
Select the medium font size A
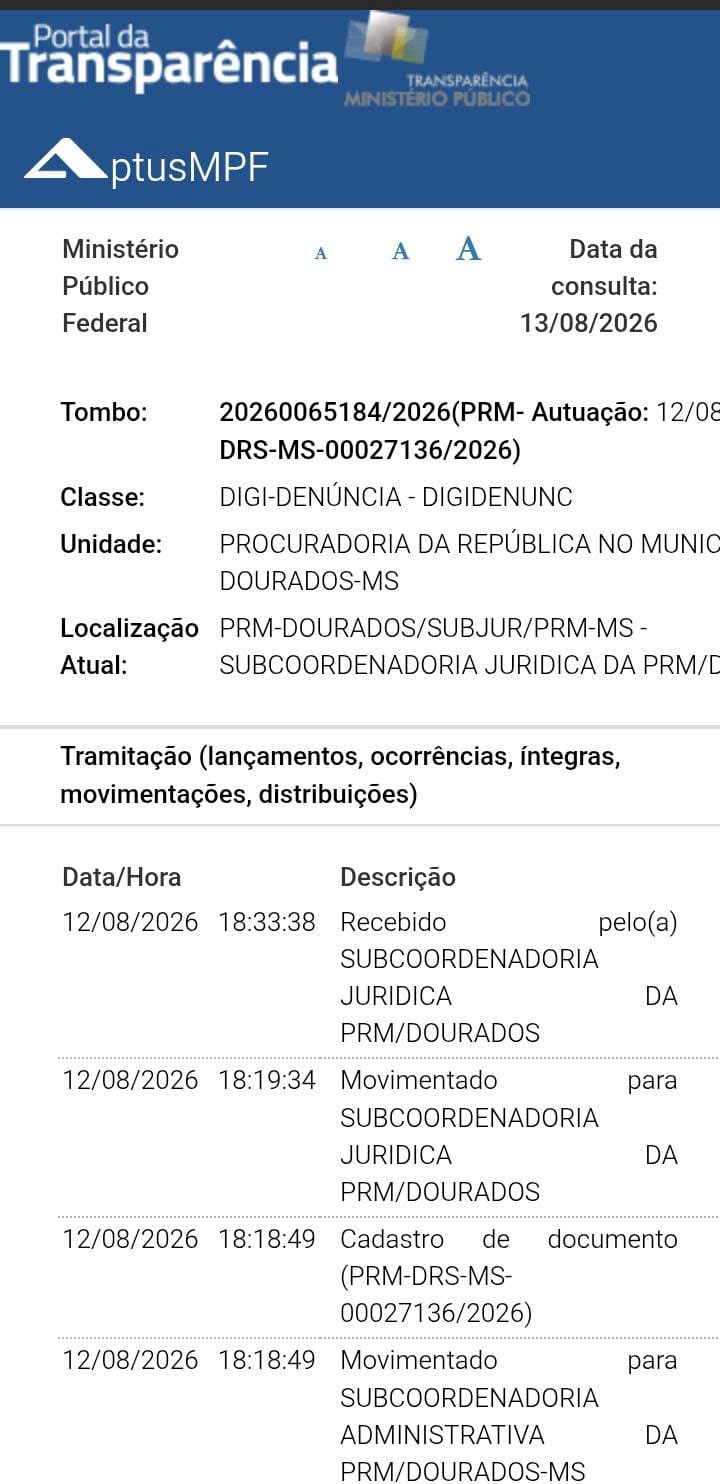(400, 251)
